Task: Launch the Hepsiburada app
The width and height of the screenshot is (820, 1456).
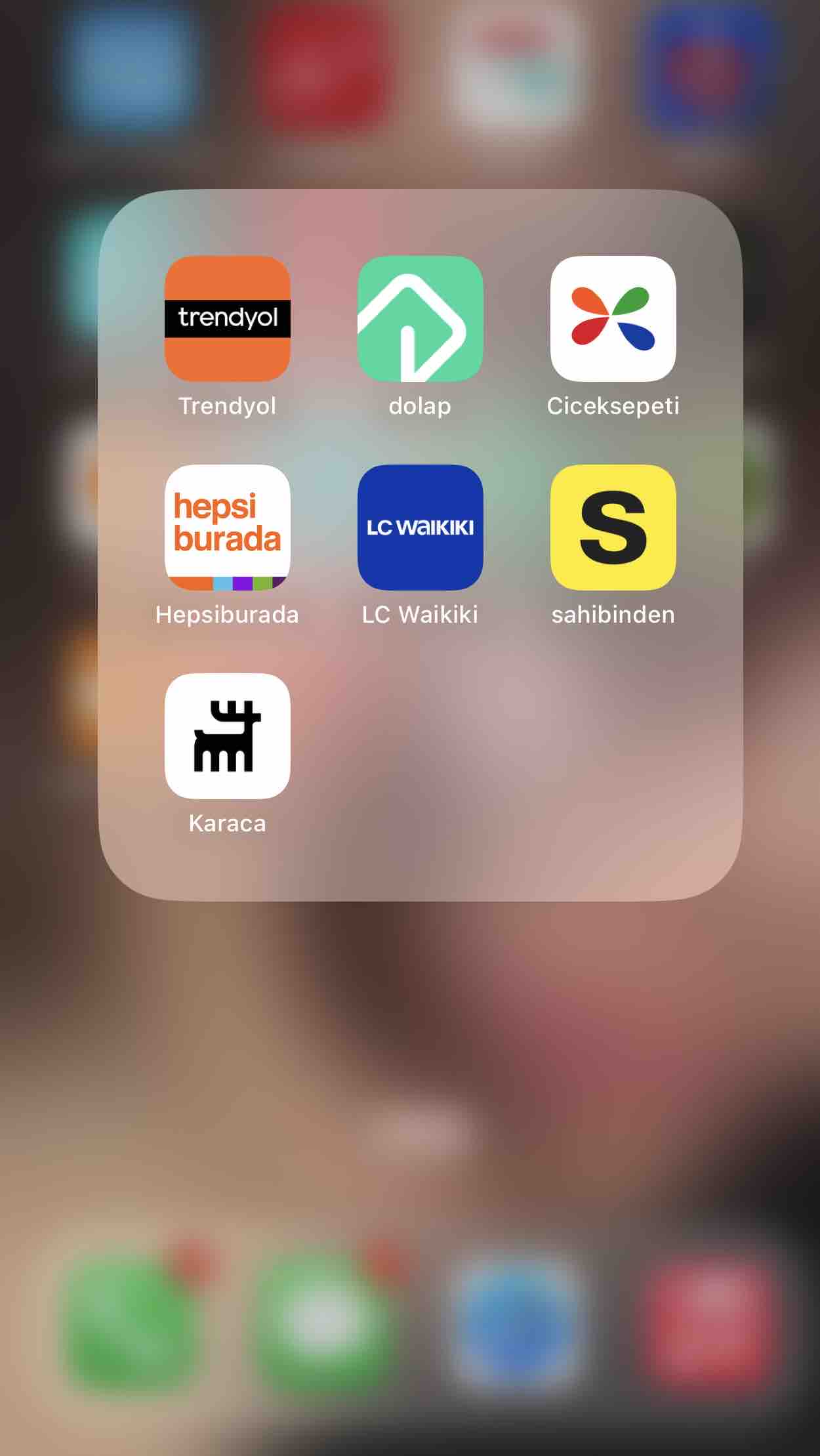Action: coord(227,528)
